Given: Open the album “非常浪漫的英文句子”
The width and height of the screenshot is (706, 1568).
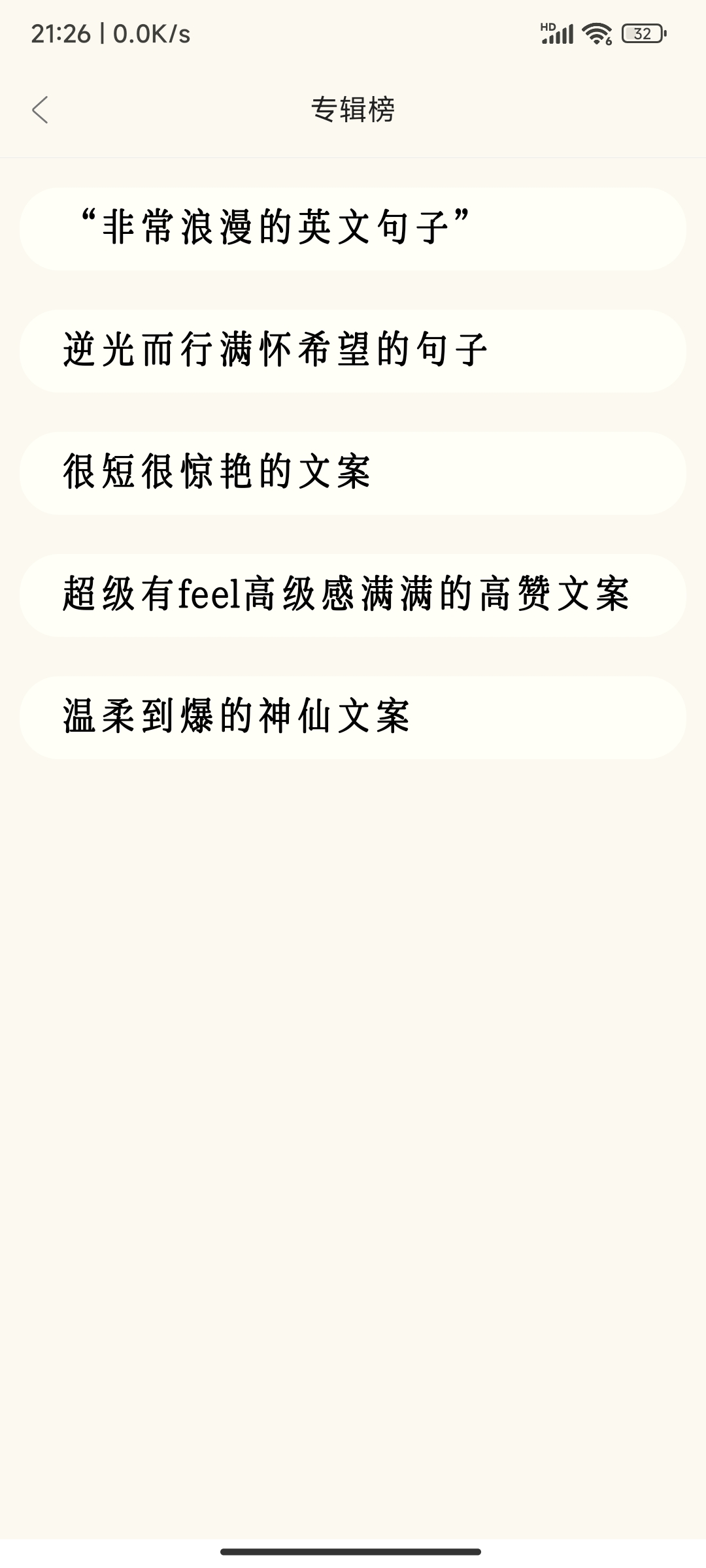Looking at the screenshot, I should coord(353,229).
